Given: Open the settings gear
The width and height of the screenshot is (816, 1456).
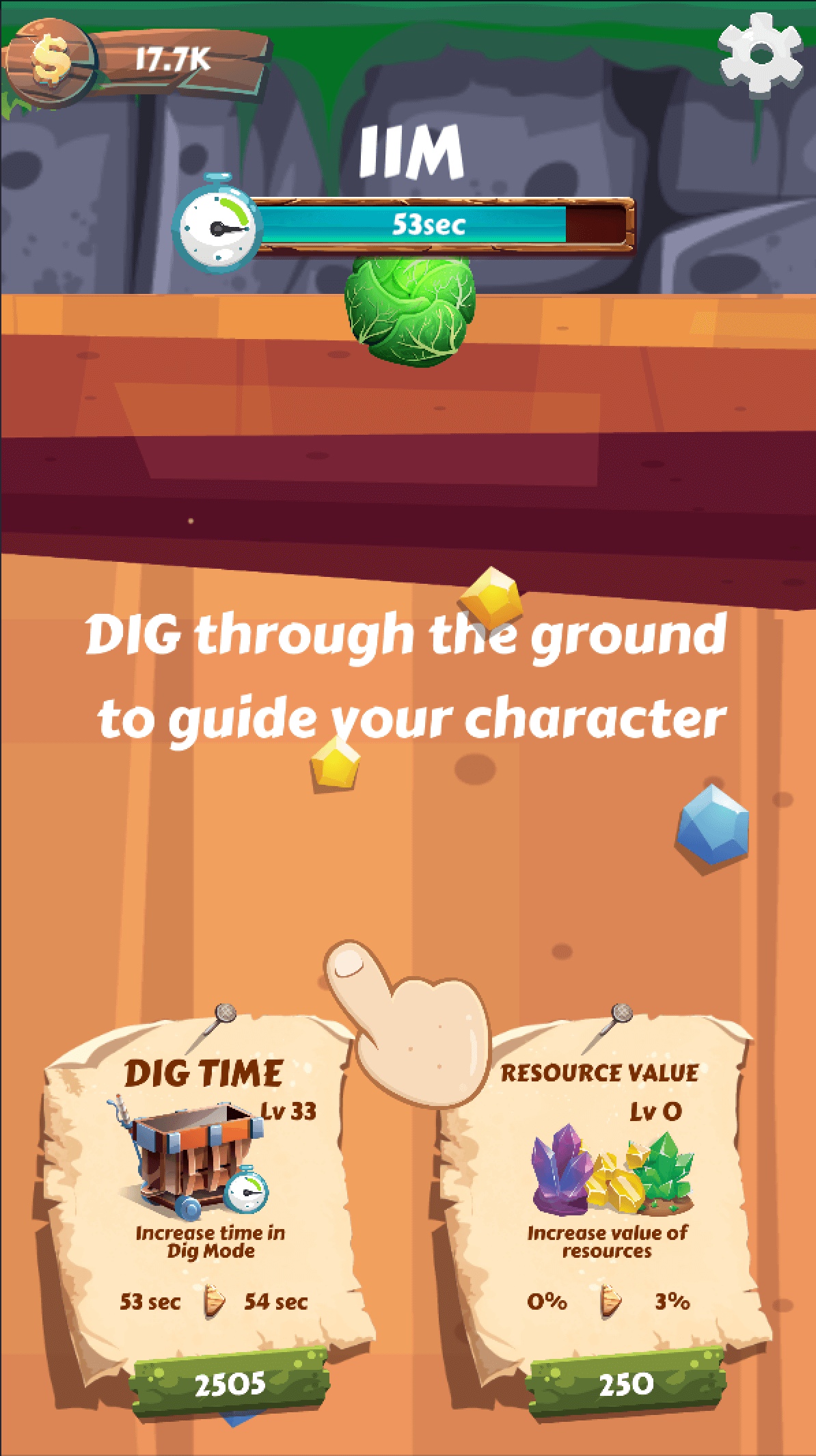Looking at the screenshot, I should pos(760,53).
